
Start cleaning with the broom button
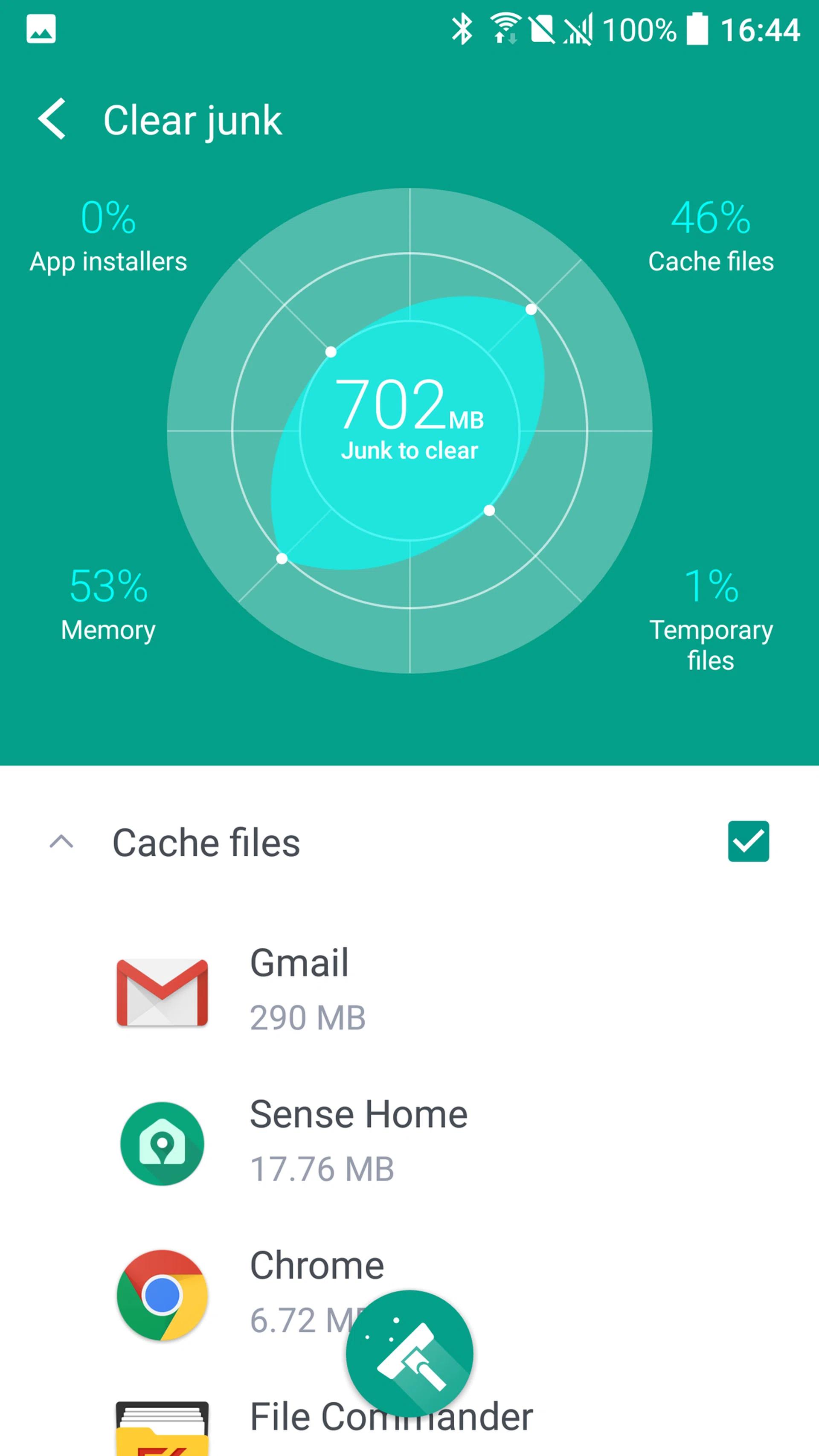point(409,1353)
